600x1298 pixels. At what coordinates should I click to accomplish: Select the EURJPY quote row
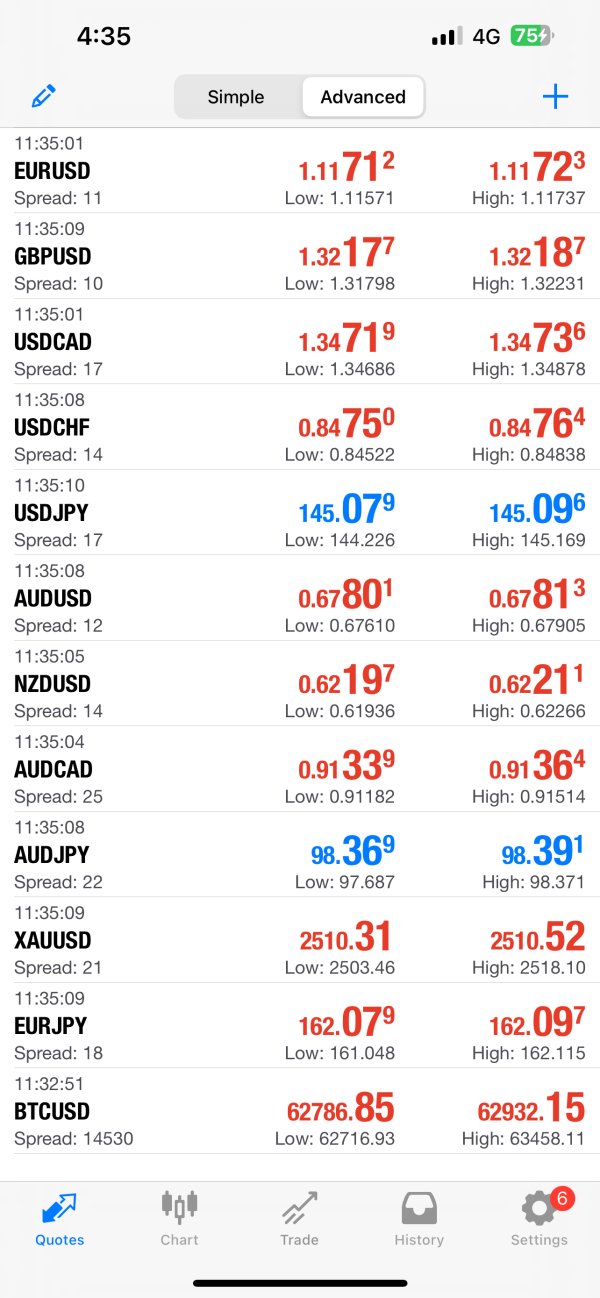300,1026
